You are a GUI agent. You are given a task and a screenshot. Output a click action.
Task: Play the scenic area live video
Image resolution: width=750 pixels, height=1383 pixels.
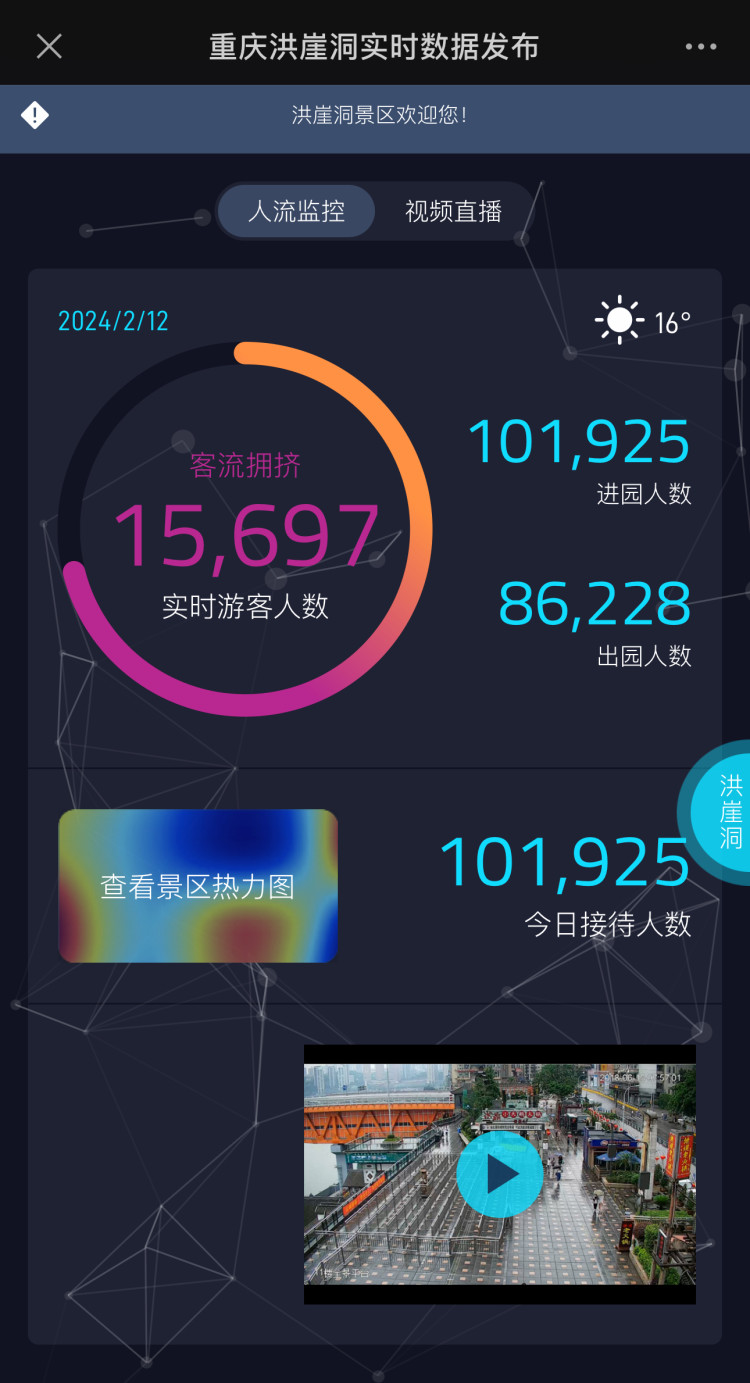click(x=500, y=1174)
